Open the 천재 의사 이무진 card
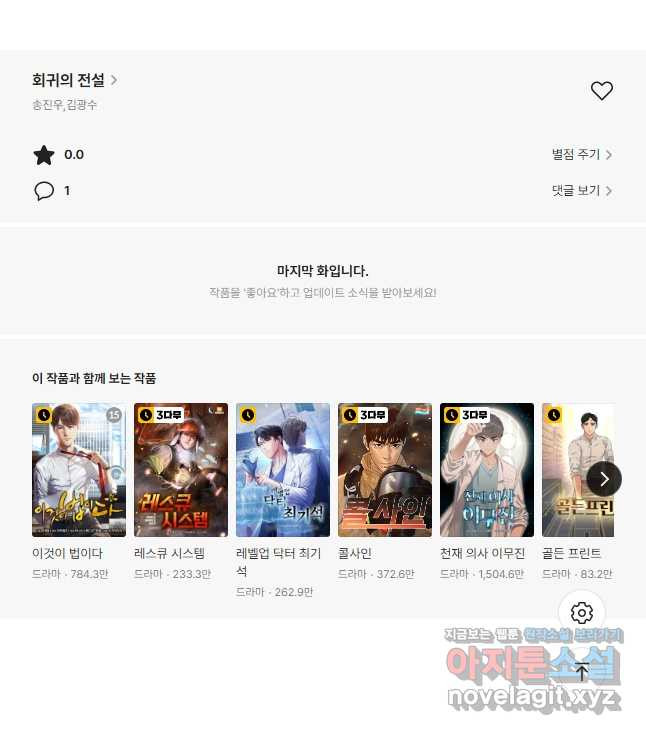The width and height of the screenshot is (646, 735). point(487,470)
